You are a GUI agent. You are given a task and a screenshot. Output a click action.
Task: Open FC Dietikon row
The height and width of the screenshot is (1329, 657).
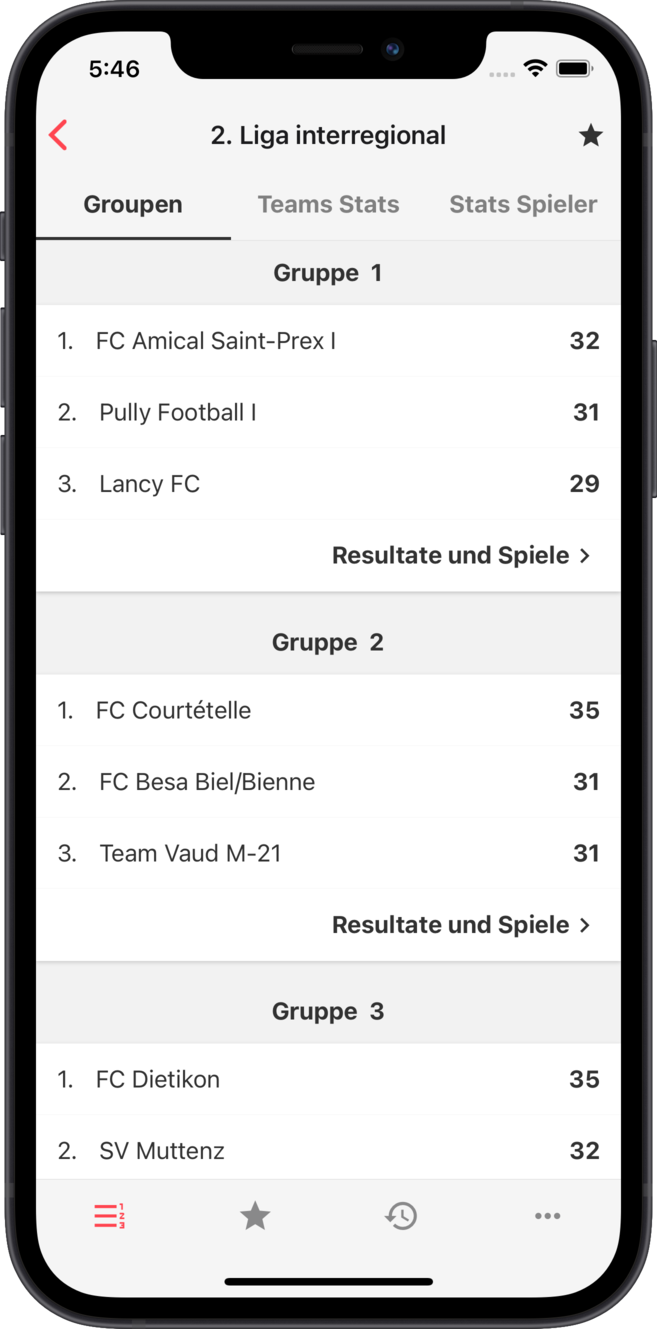tap(328, 1079)
